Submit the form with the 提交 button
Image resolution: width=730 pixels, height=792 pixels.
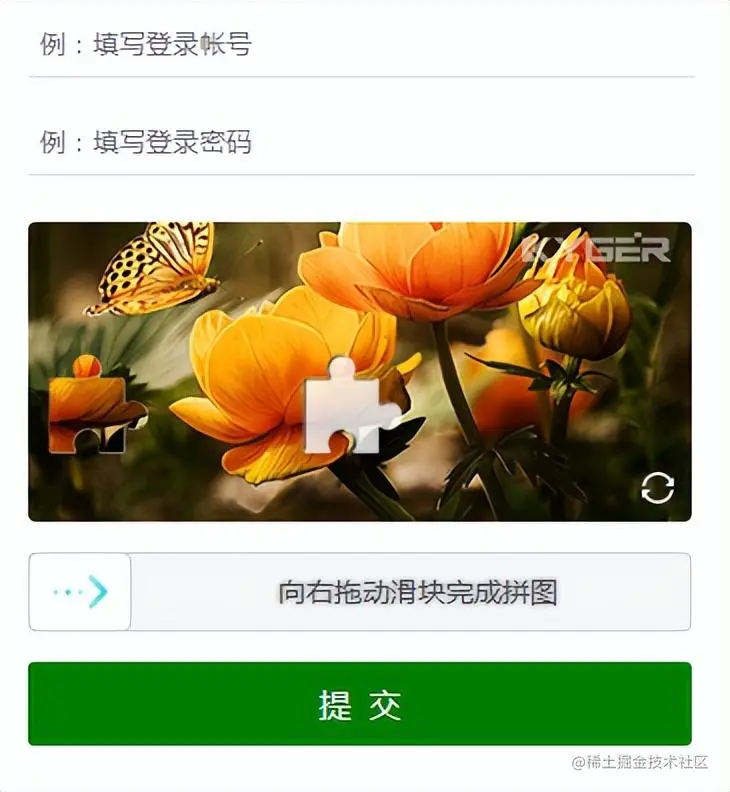(360, 704)
